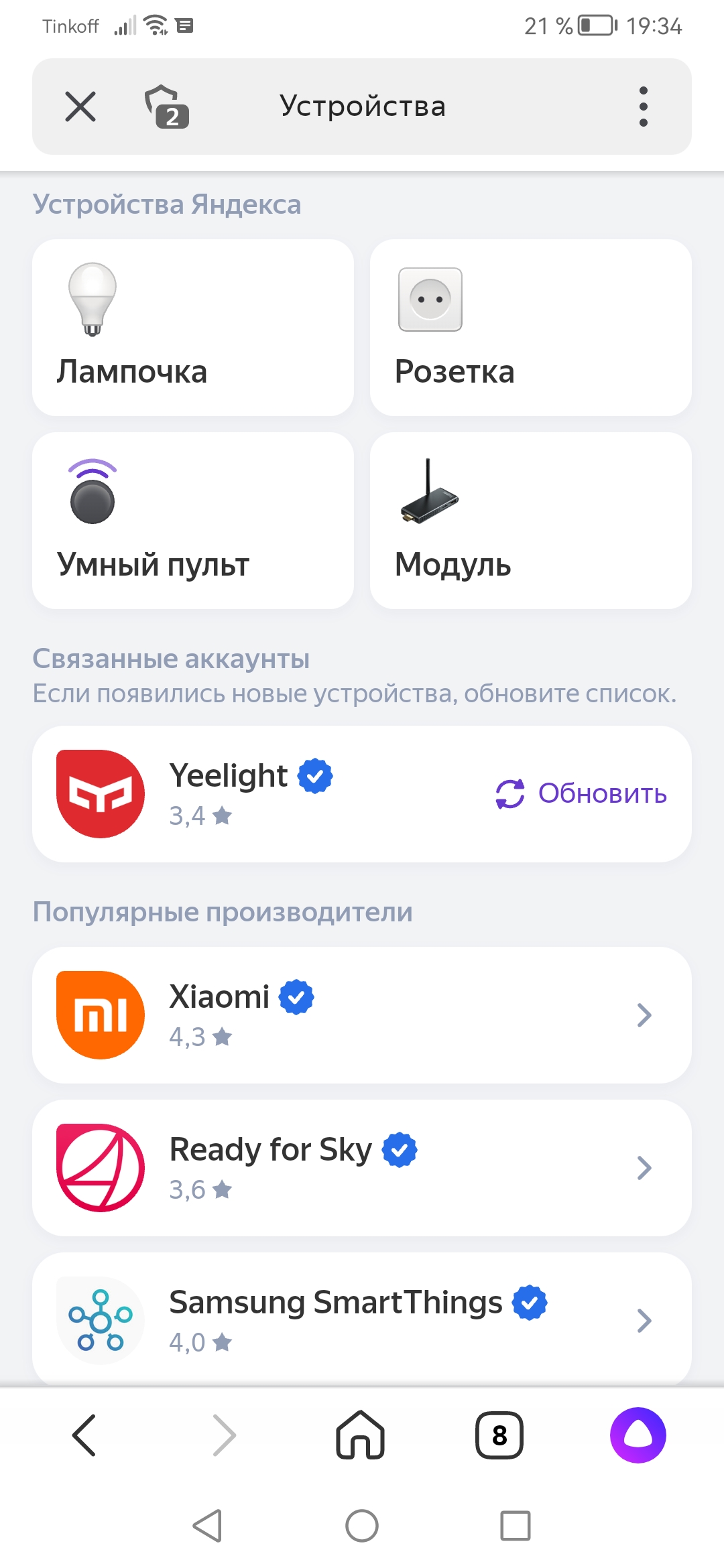Open the Ready for Sky row
The image size is (724, 1568).
(x=362, y=1168)
